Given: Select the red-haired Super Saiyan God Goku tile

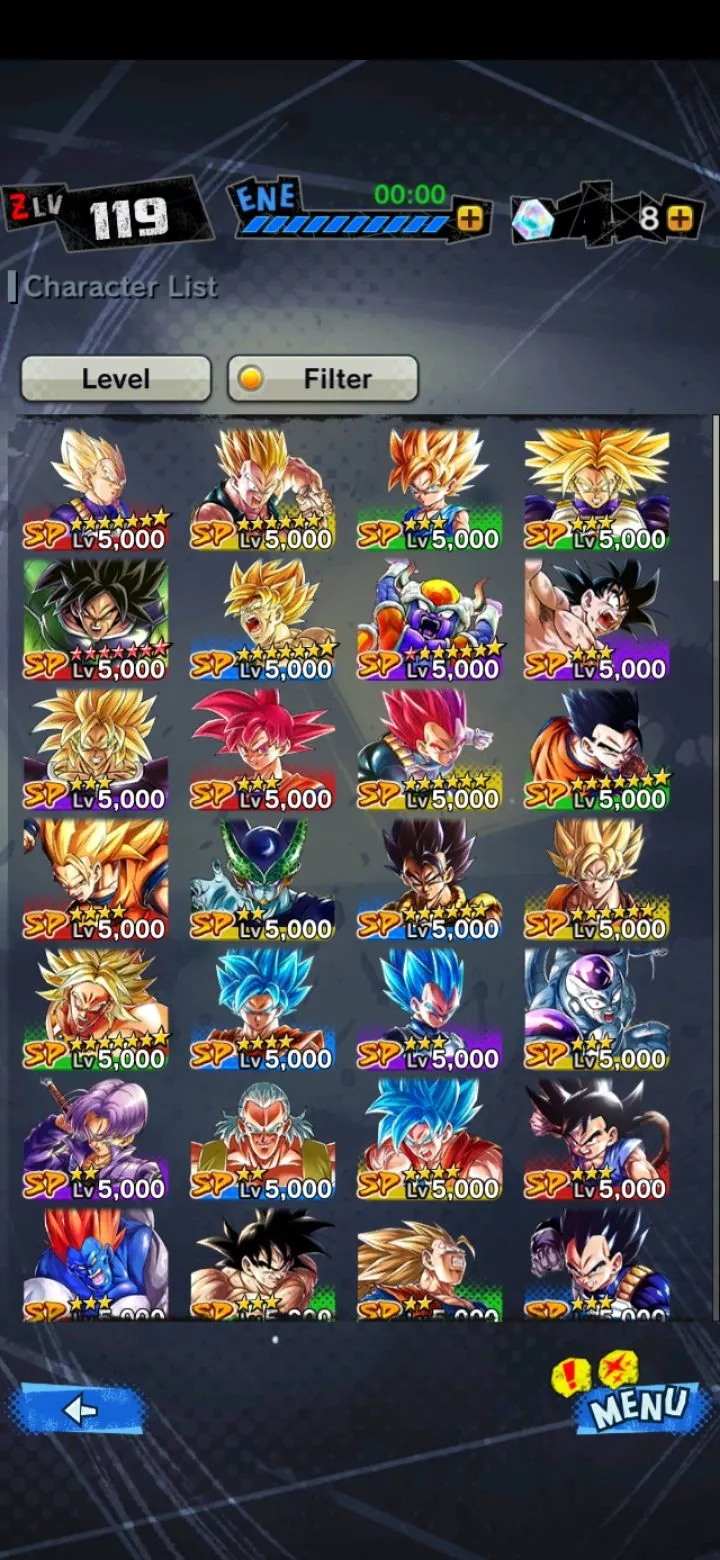Looking at the screenshot, I should click(263, 748).
